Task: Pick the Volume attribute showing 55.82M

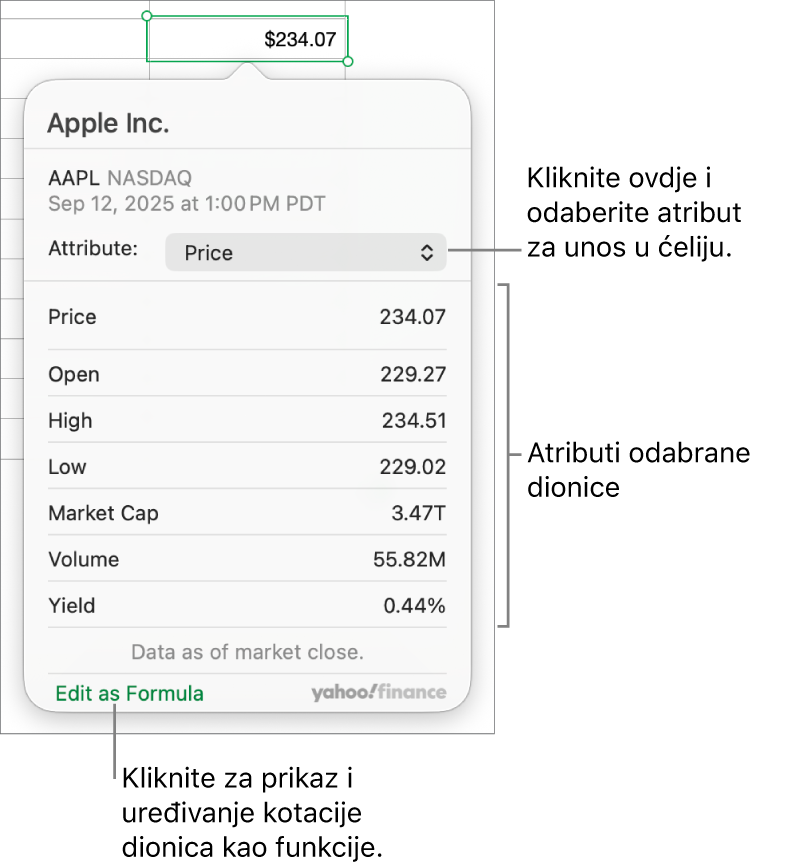Action: [247, 559]
